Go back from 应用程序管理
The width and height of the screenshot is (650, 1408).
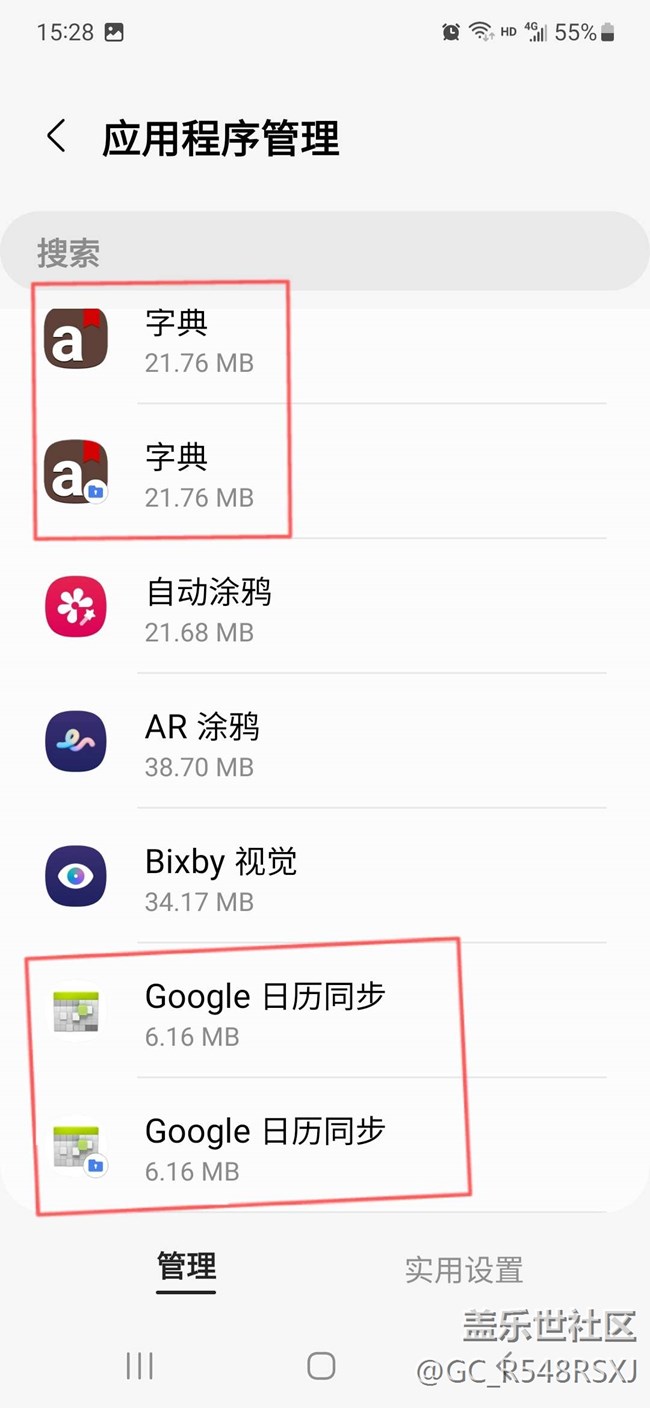pos(57,137)
